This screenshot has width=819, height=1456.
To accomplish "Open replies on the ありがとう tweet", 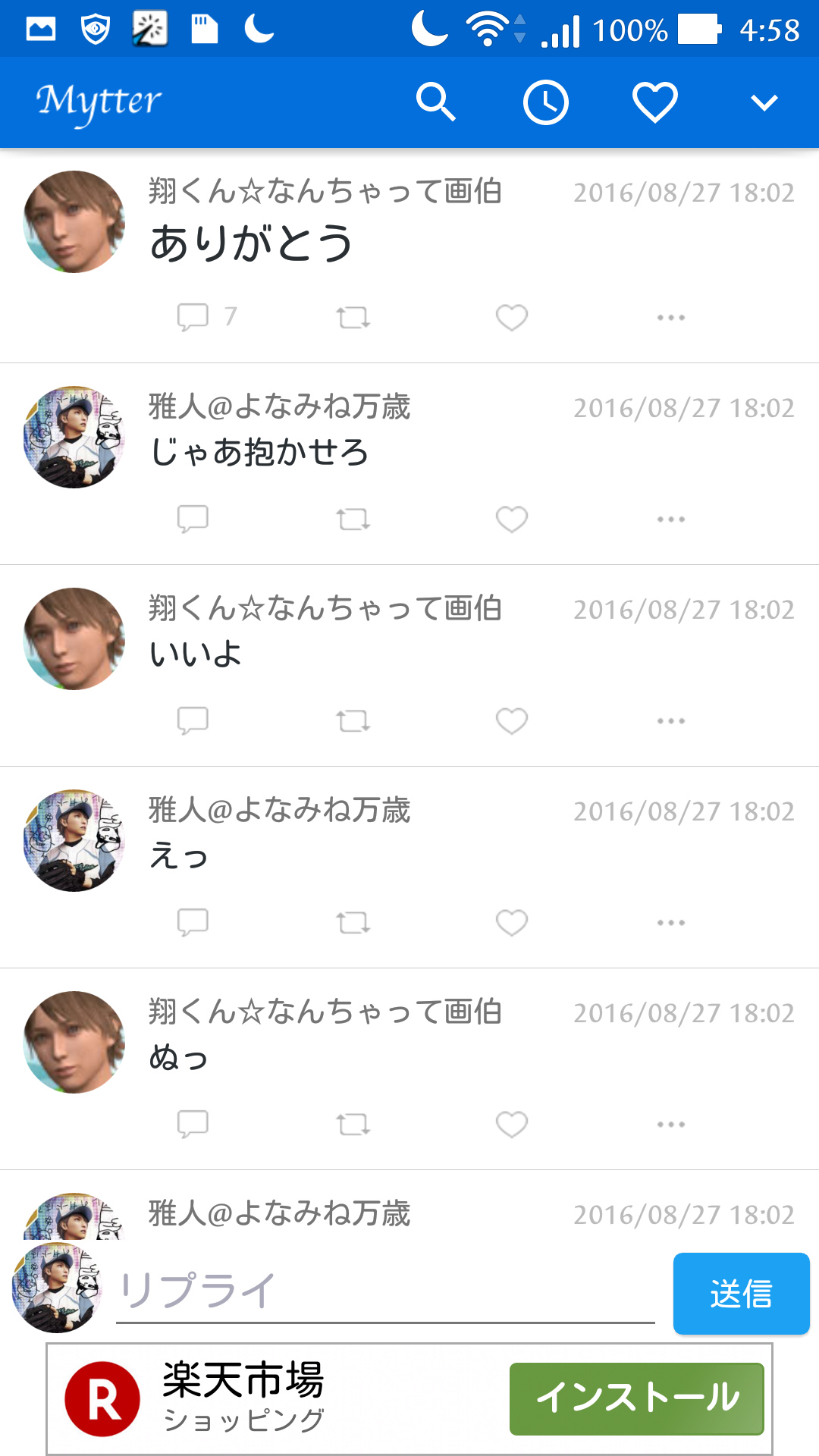I will 193,317.
